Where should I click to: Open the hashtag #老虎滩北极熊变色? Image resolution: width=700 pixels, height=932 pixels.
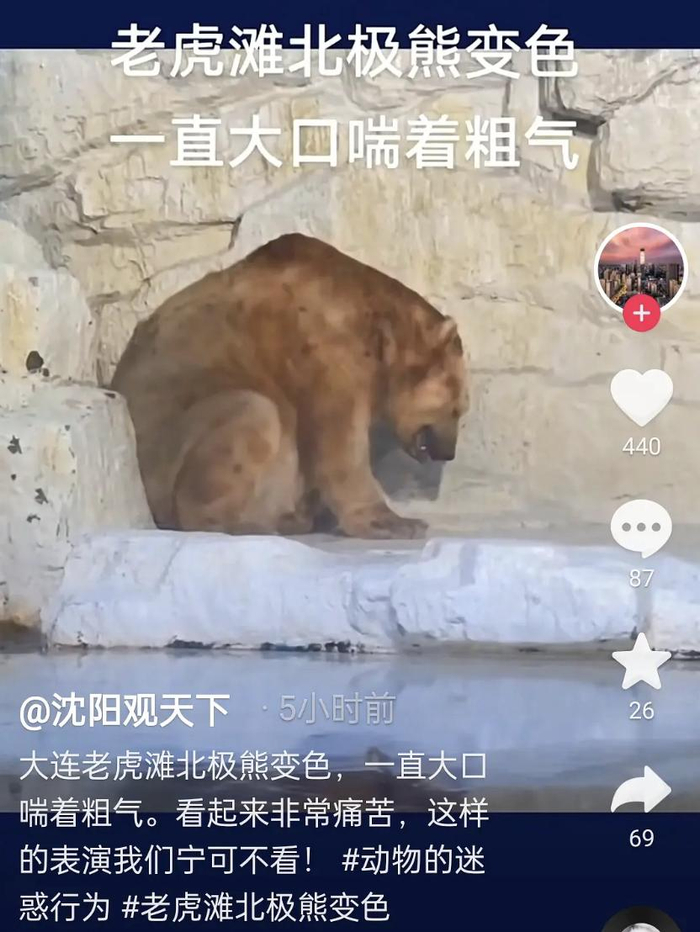pos(255,907)
